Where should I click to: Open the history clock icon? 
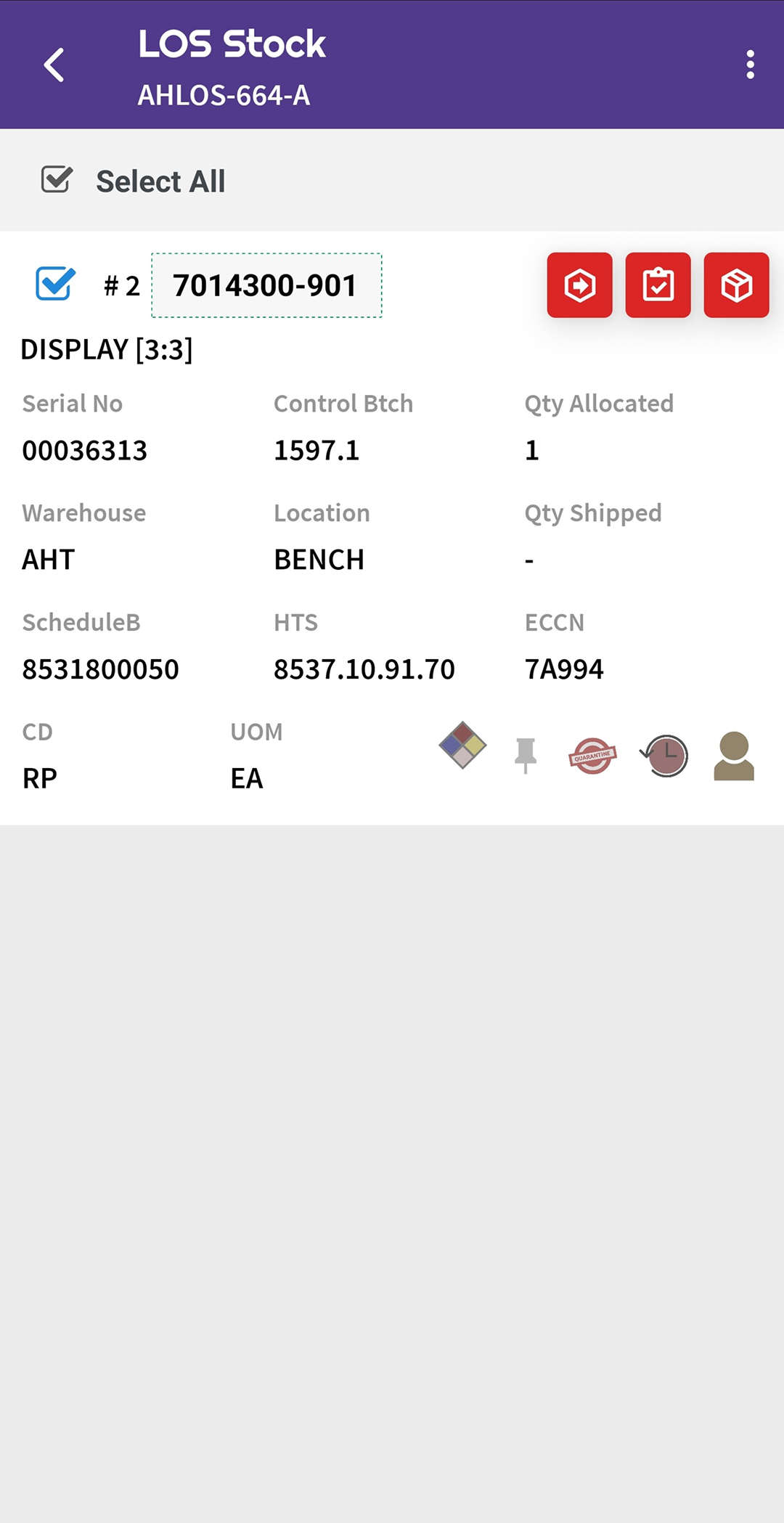pyautogui.click(x=664, y=756)
